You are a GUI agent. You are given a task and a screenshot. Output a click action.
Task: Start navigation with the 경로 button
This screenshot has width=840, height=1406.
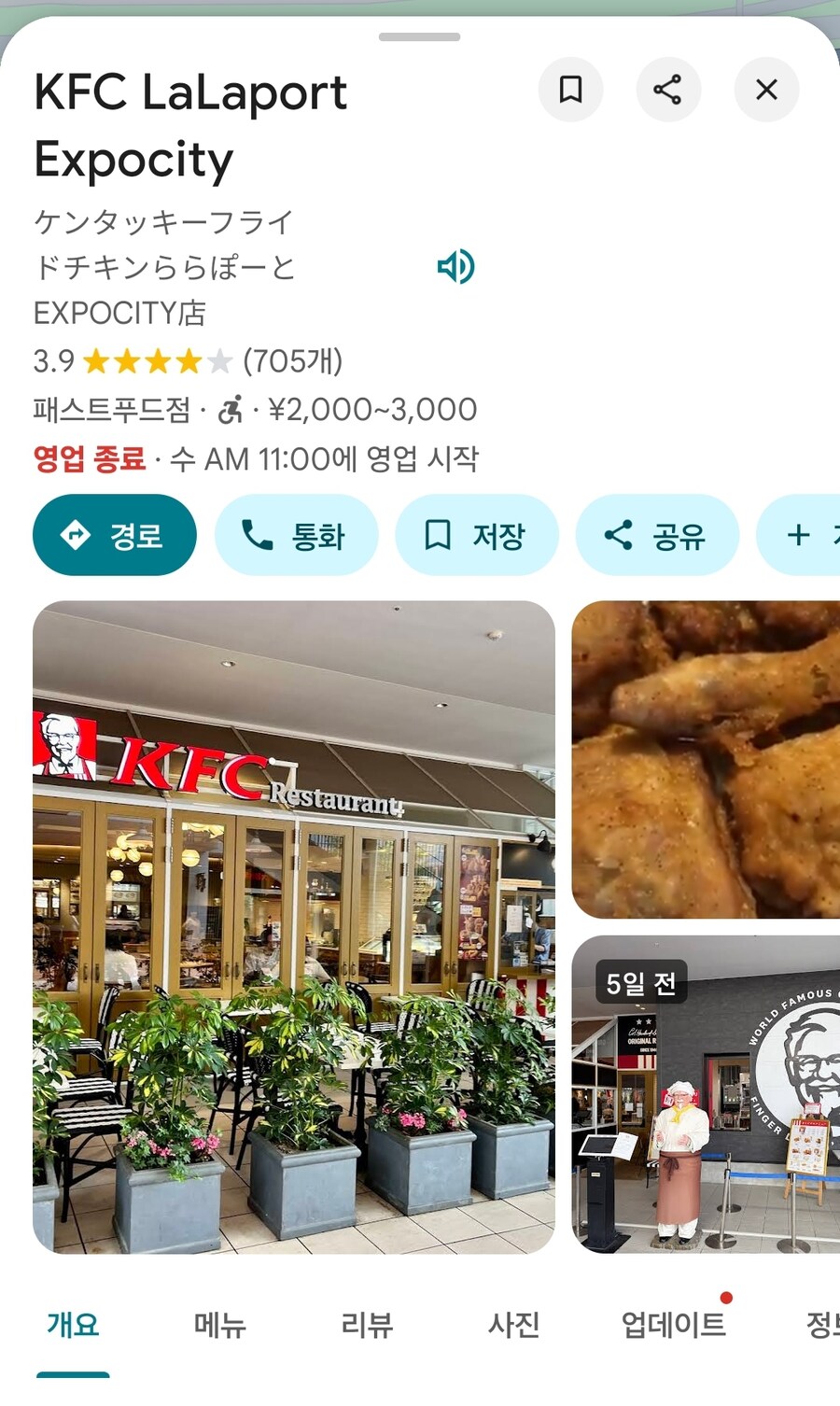pyautogui.click(x=114, y=535)
